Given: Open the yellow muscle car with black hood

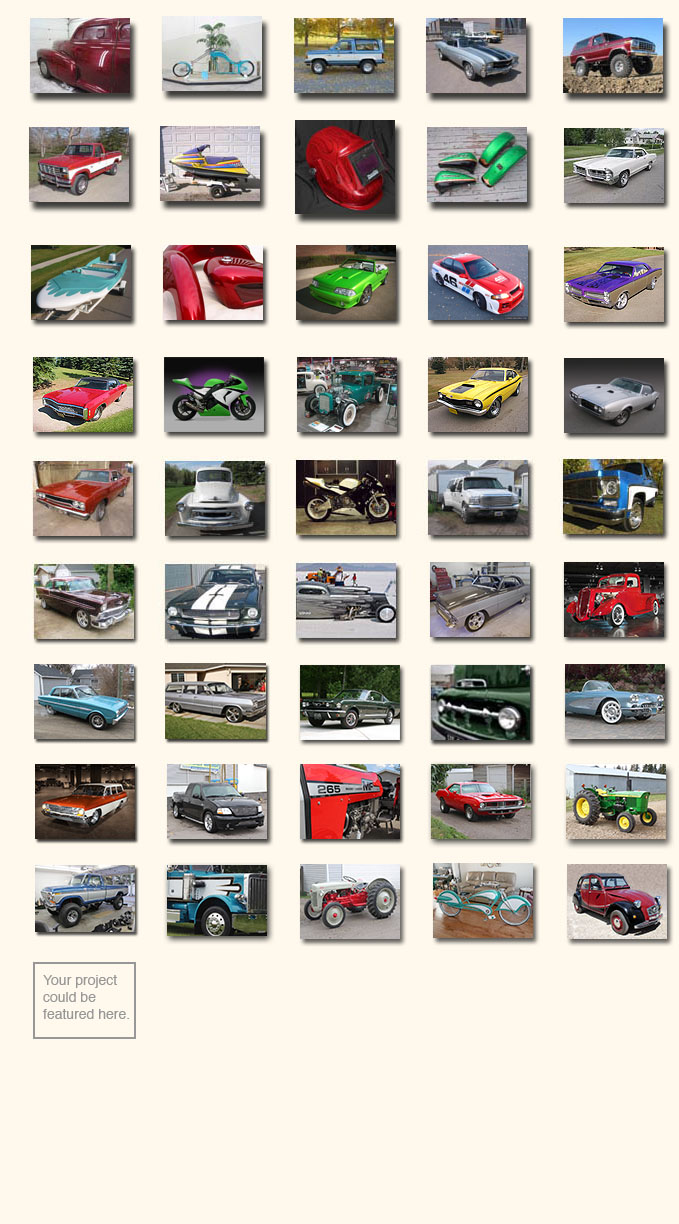Looking at the screenshot, I should tap(478, 395).
